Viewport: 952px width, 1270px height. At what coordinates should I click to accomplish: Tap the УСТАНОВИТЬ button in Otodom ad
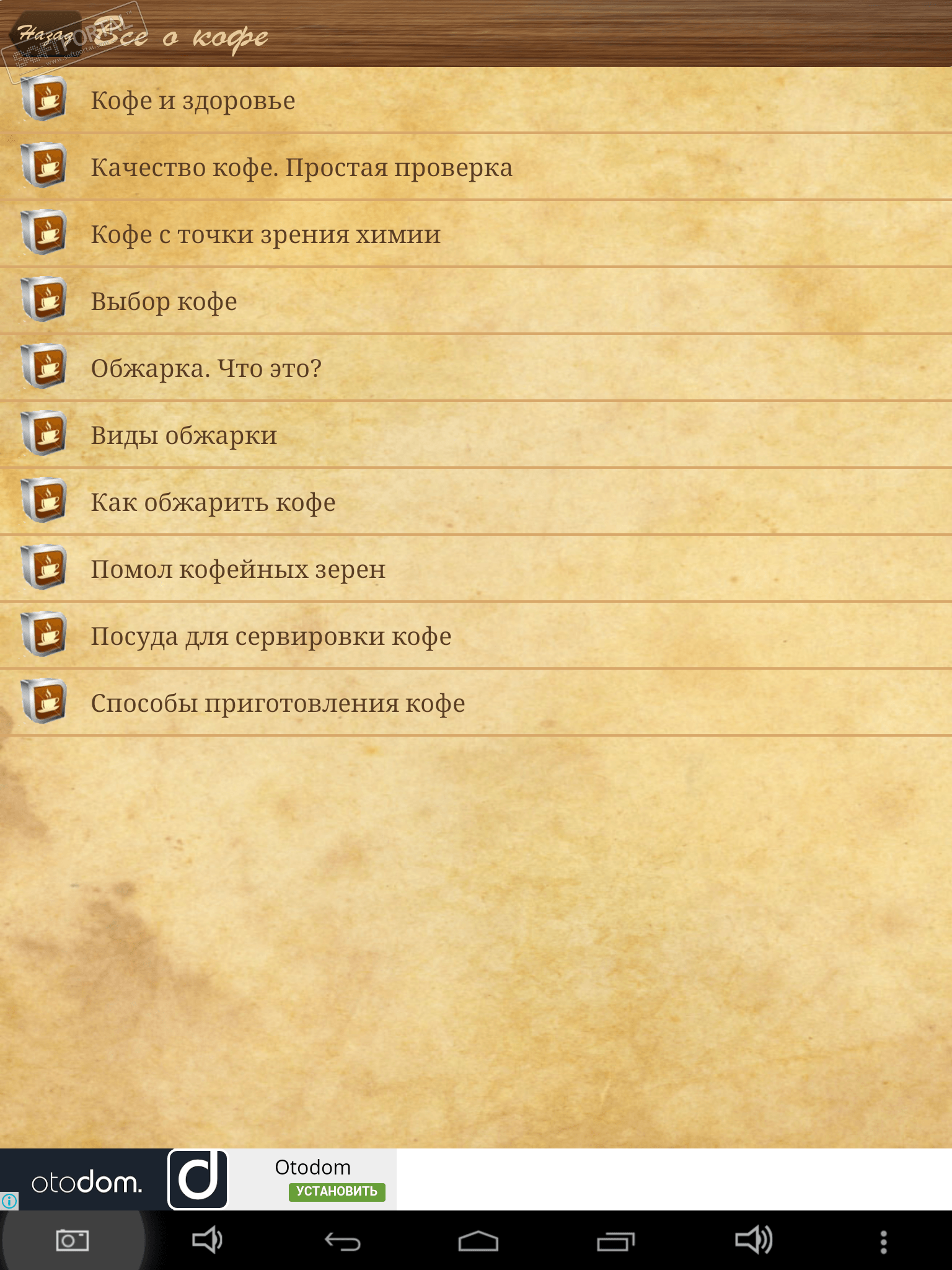point(337,1191)
